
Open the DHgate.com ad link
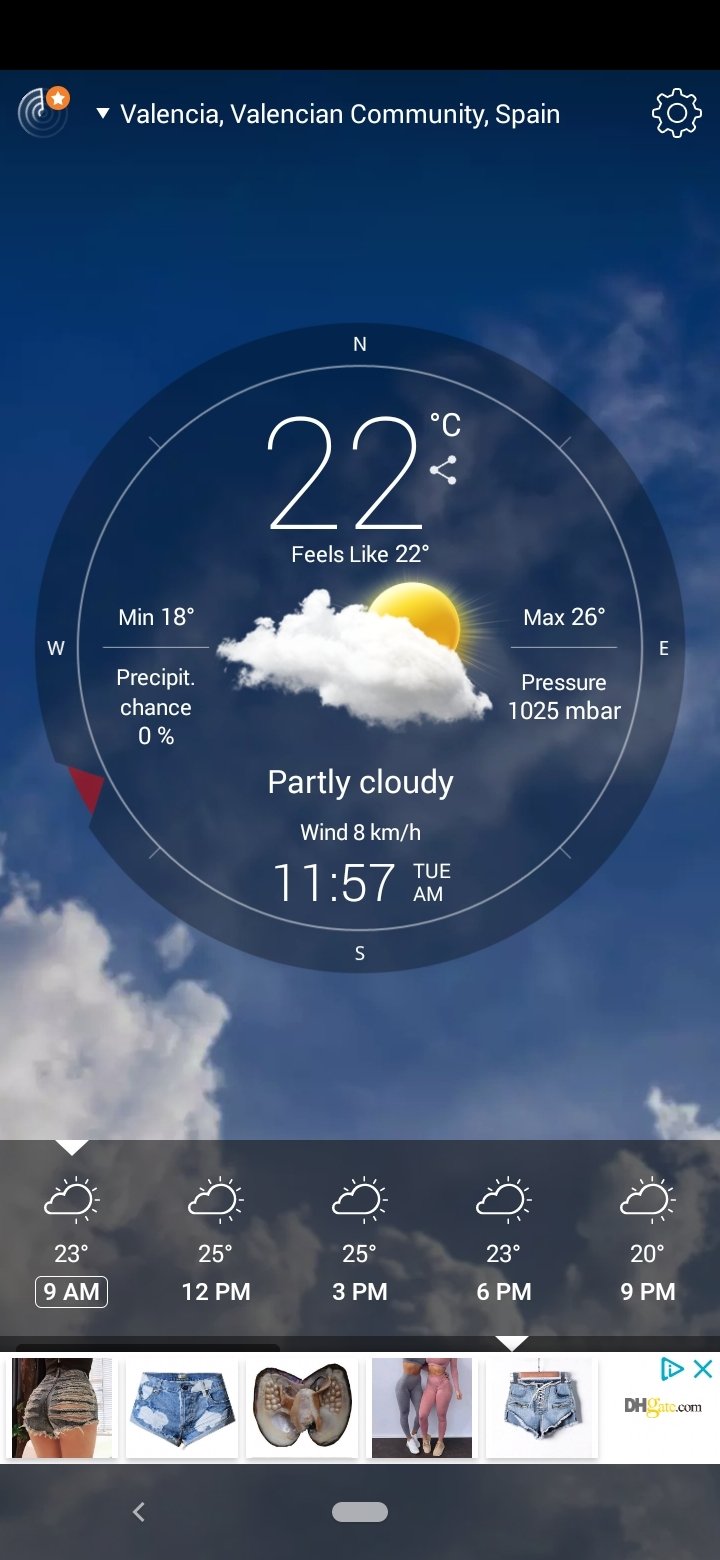[662, 1406]
